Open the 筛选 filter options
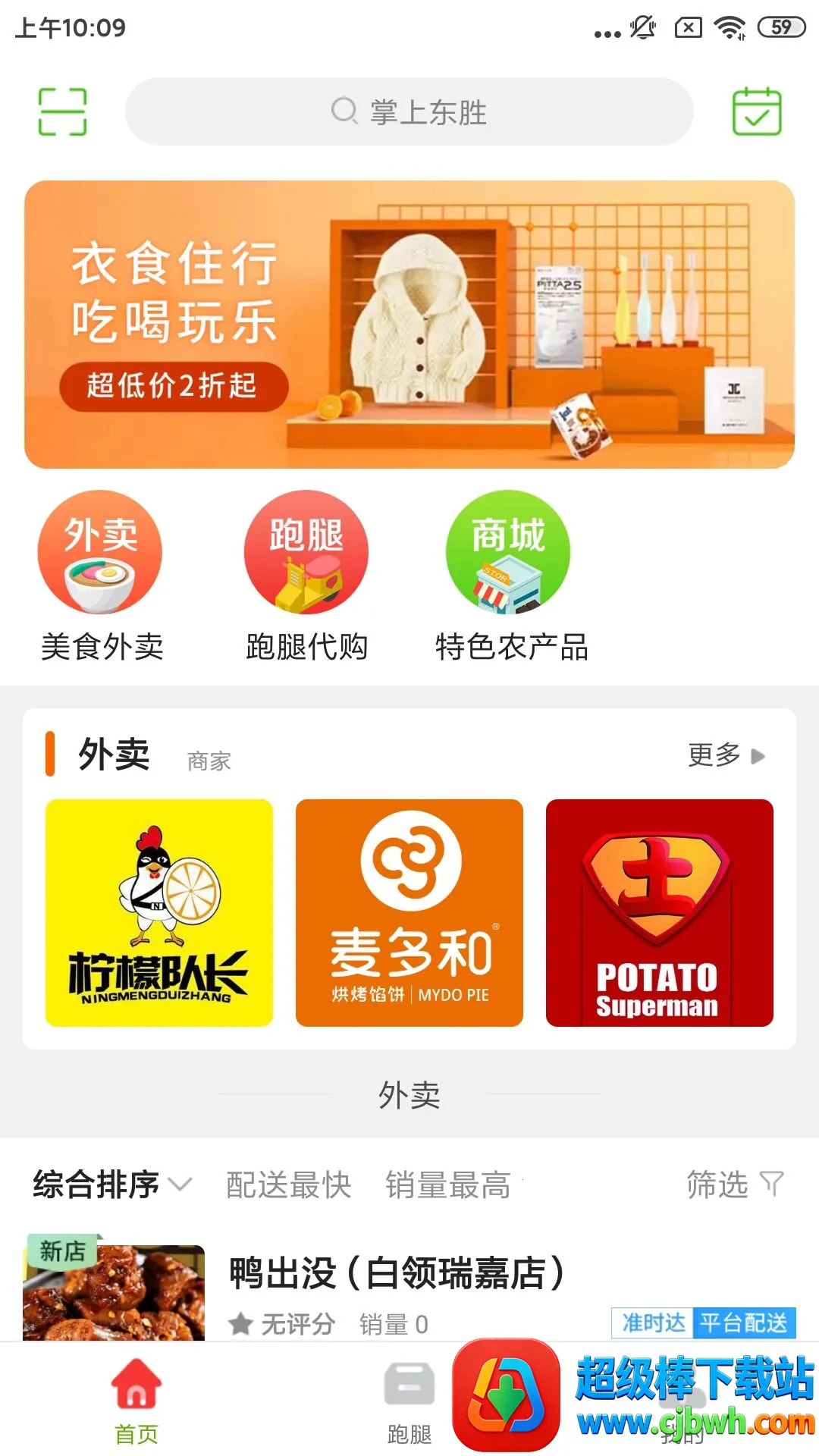The width and height of the screenshot is (819, 1456). pos(733,1185)
